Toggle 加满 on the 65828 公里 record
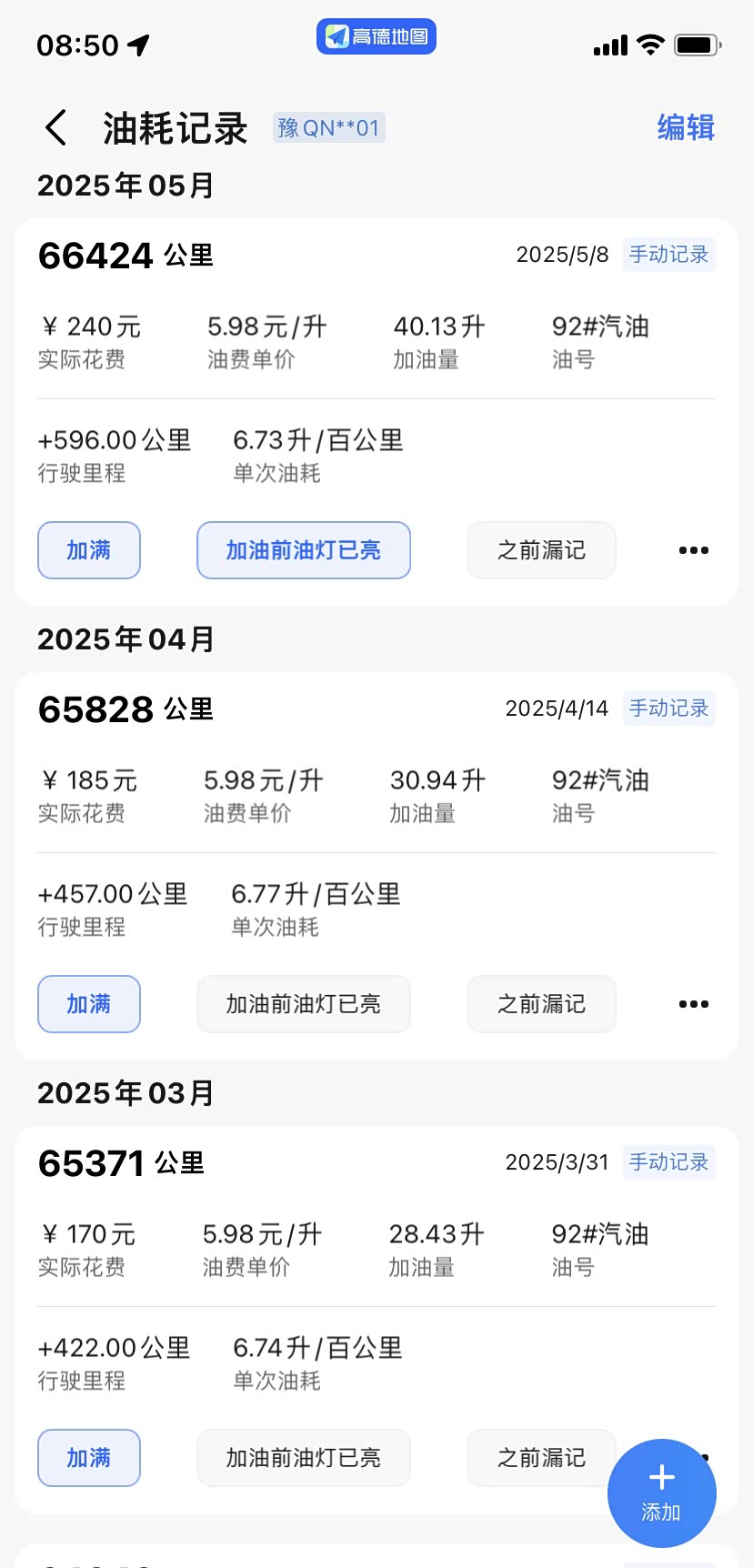 89,1004
